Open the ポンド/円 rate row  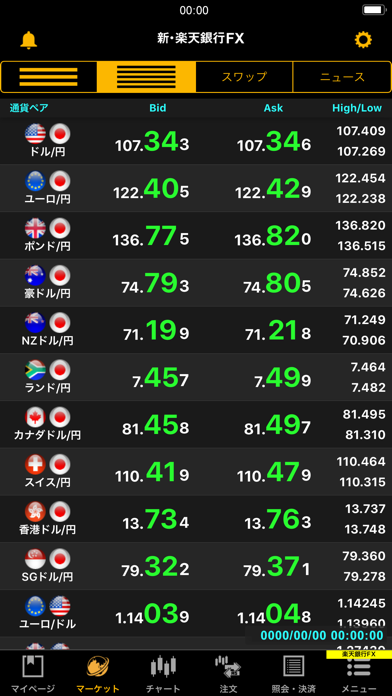tap(196, 236)
